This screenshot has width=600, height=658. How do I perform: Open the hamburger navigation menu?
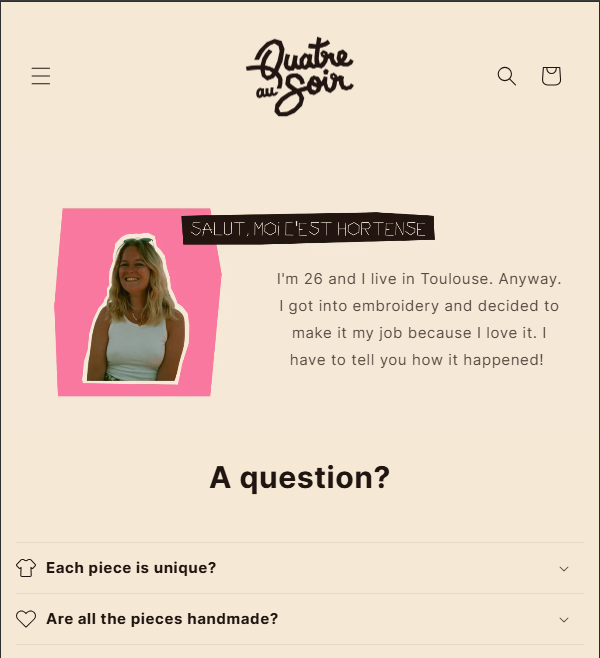pos(41,76)
